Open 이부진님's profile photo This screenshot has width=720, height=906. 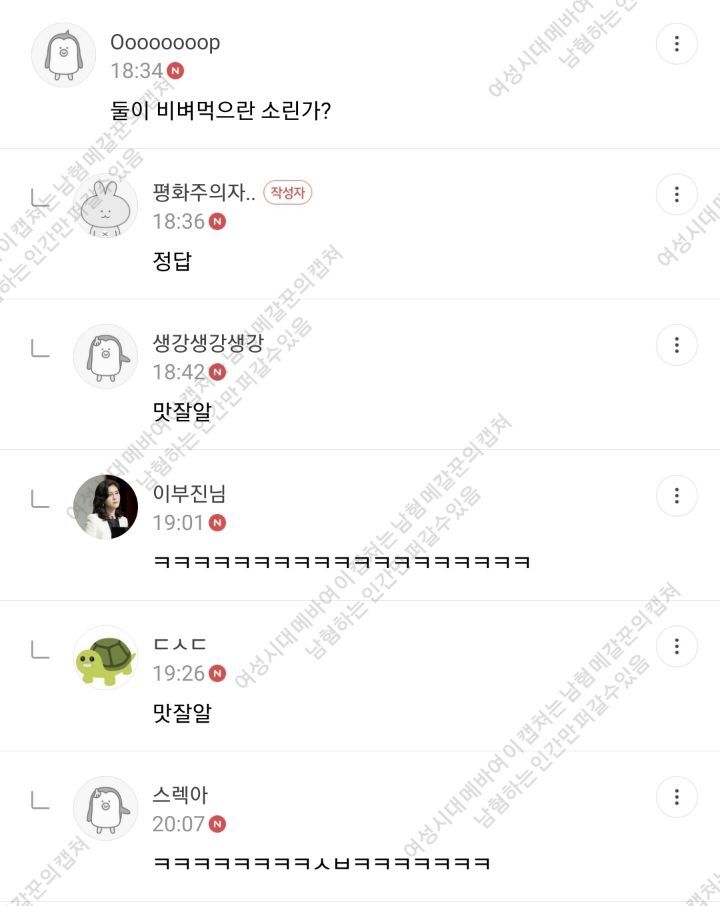pyautogui.click(x=106, y=507)
